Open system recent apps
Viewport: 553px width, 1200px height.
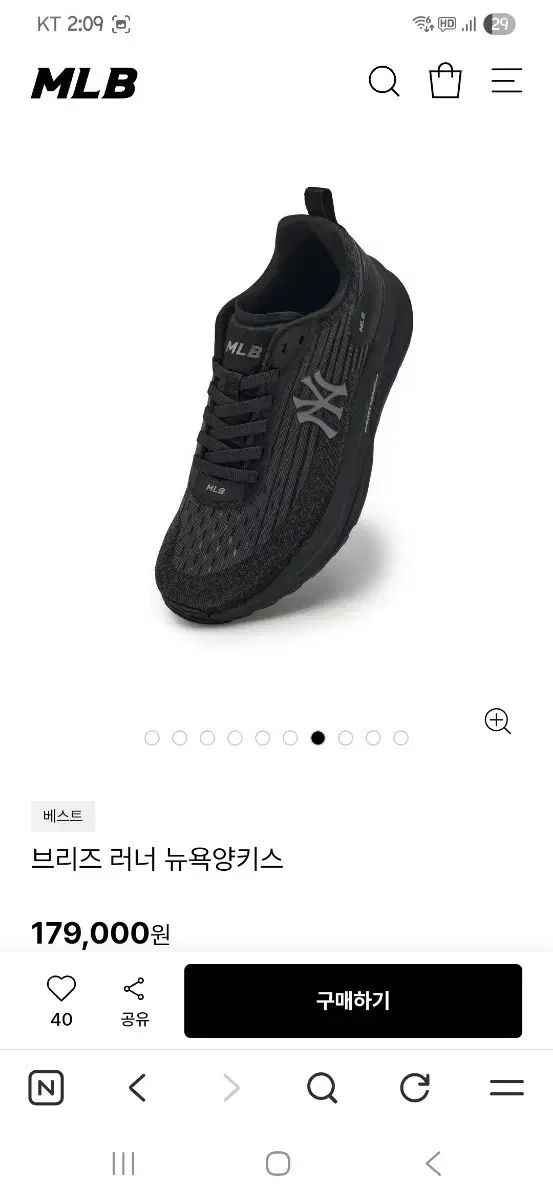pos(124,1163)
